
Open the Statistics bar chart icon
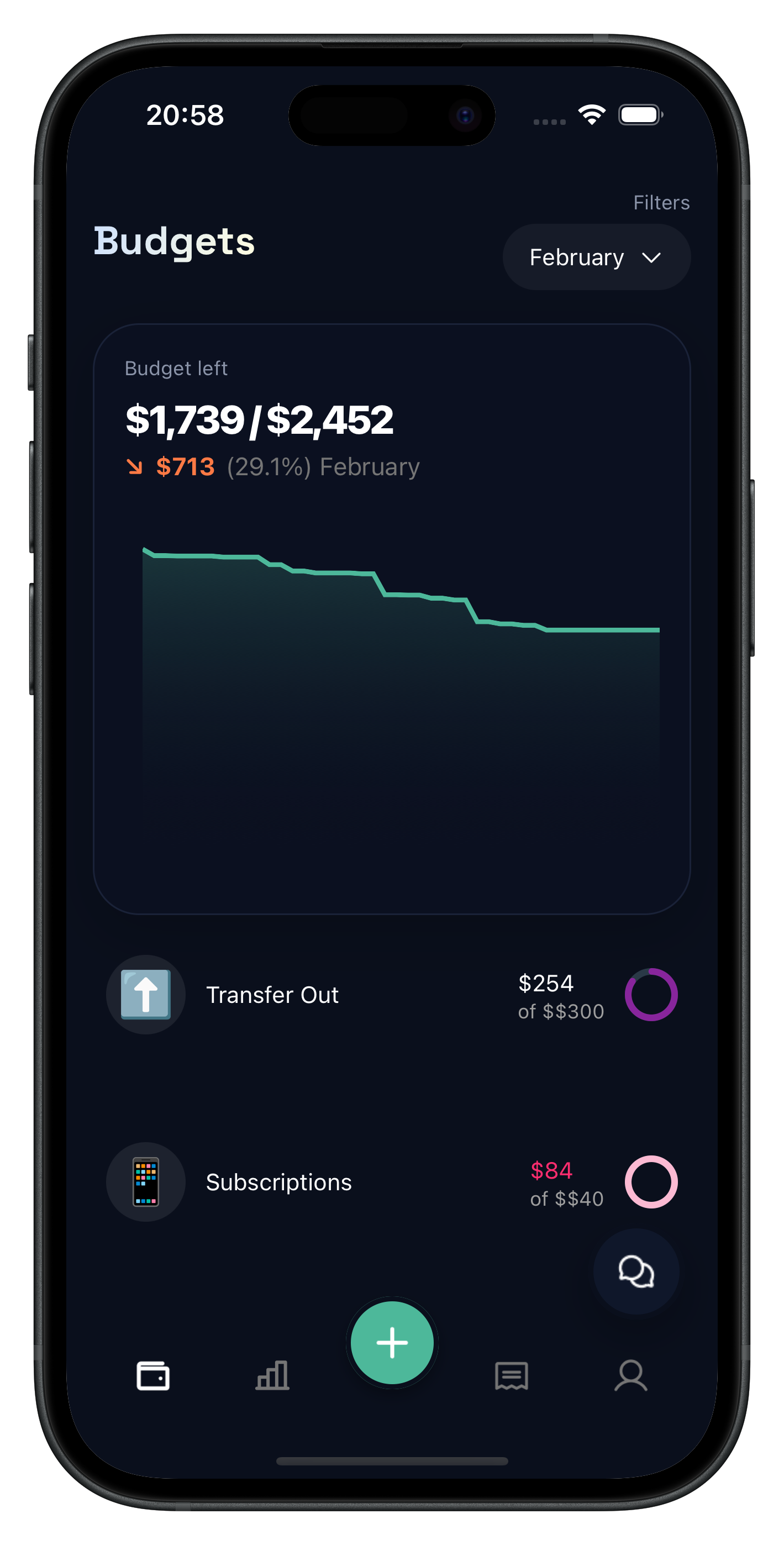pyautogui.click(x=272, y=1376)
